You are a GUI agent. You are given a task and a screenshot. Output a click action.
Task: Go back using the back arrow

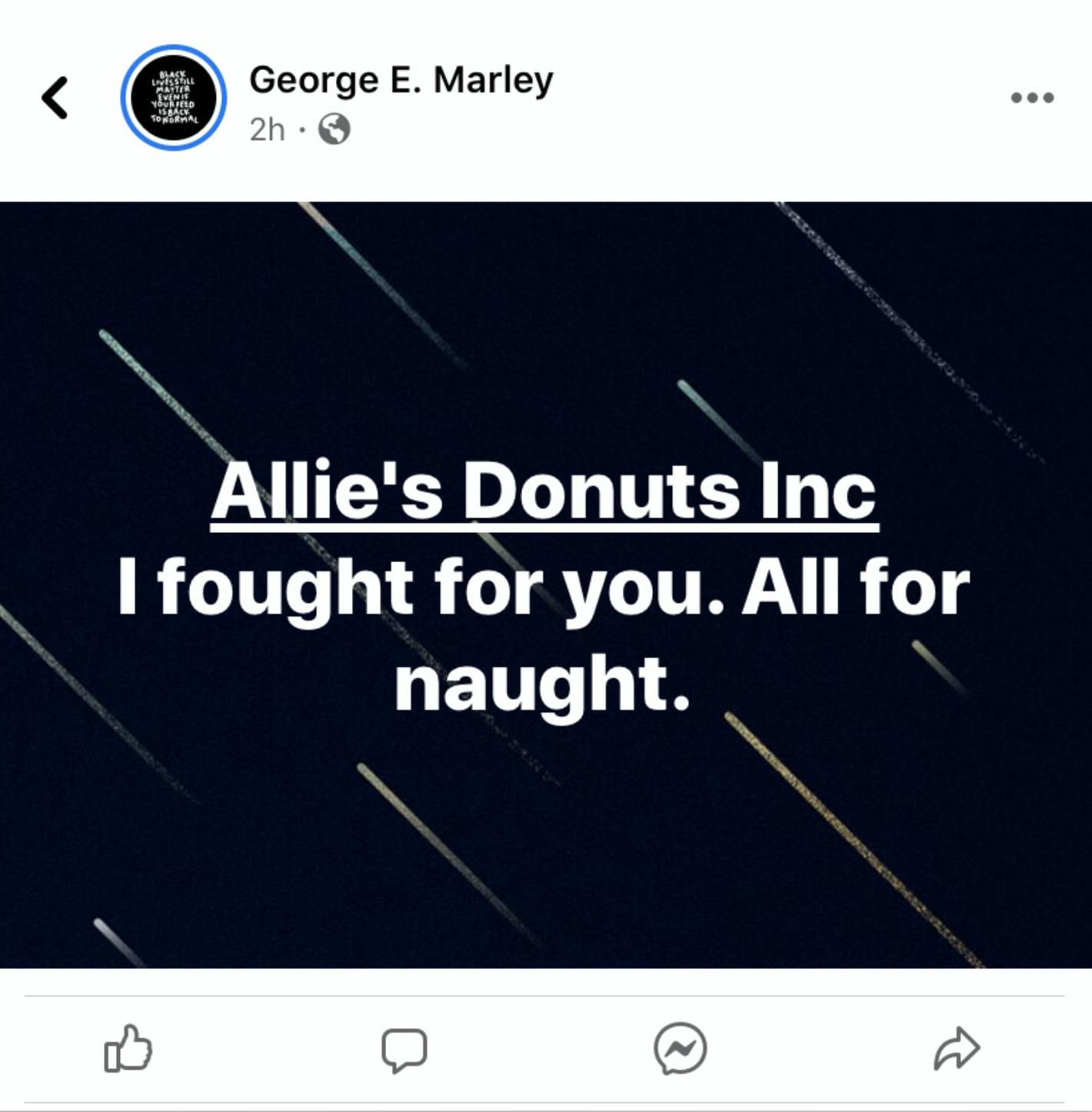(x=55, y=98)
